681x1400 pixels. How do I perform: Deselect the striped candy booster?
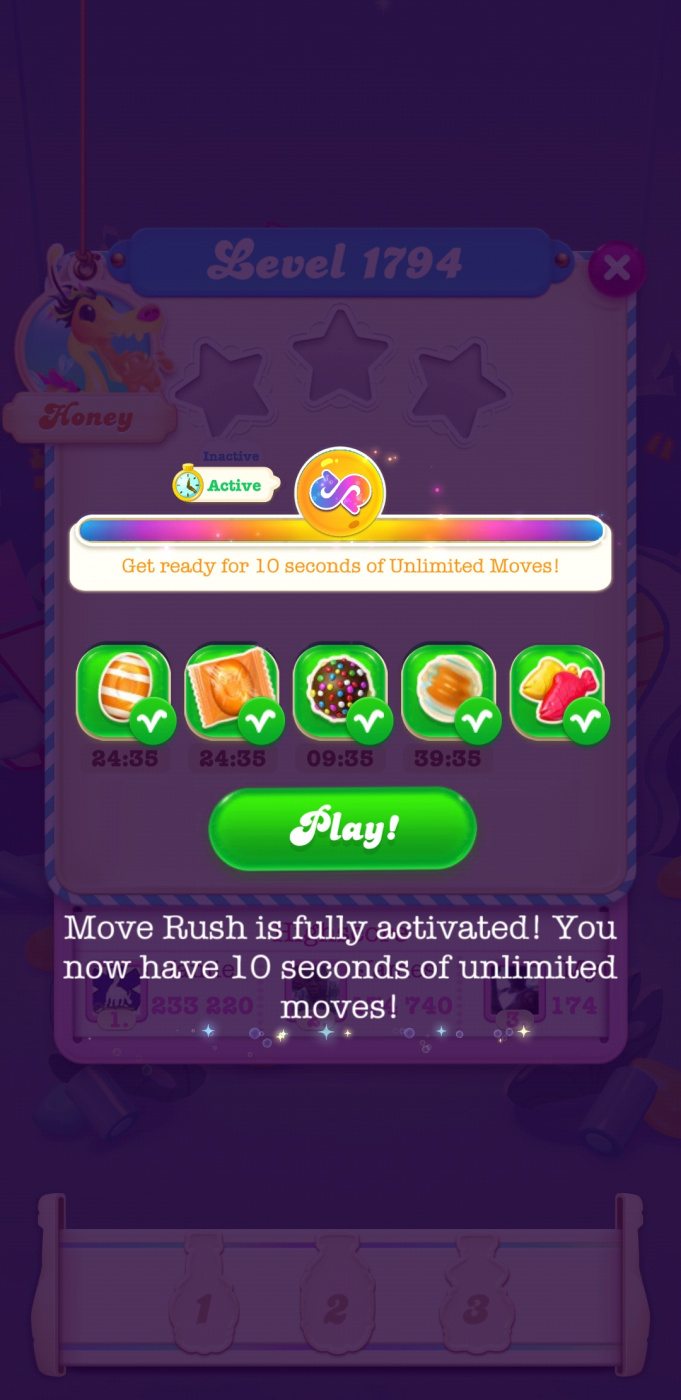[x=125, y=692]
